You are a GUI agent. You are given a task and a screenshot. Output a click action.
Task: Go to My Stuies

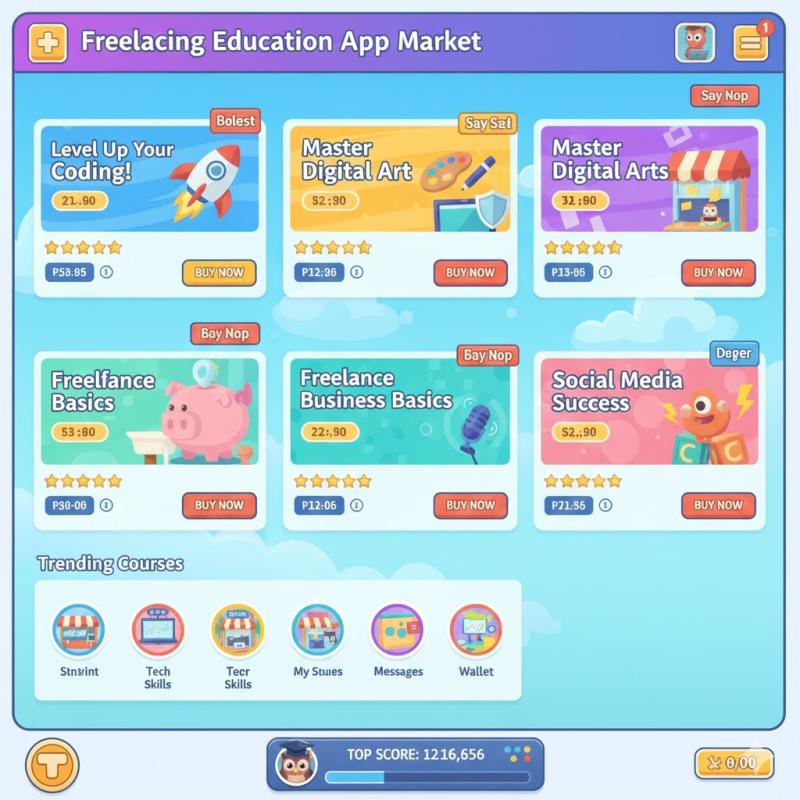point(318,631)
